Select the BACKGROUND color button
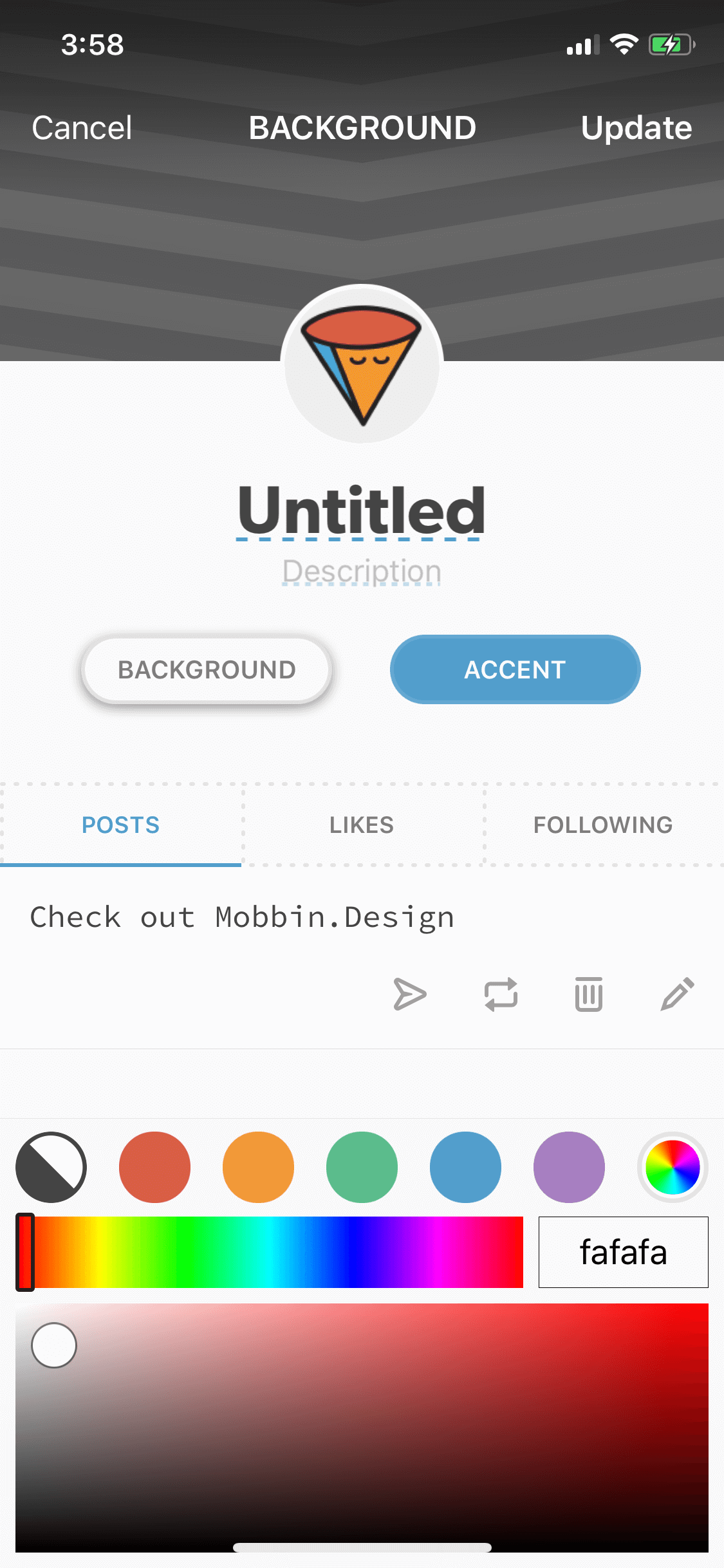Viewport: 724px width, 1568px height. pos(207,669)
